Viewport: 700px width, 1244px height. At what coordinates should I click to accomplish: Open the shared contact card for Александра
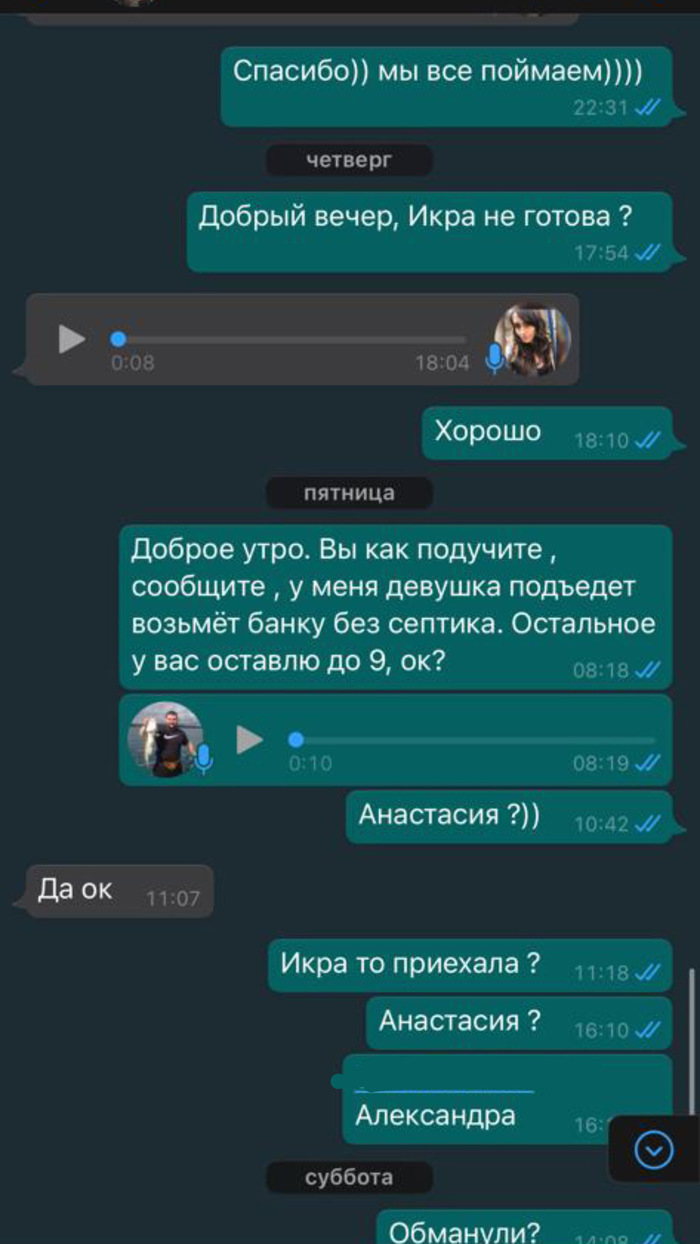pyautogui.click(x=436, y=1115)
